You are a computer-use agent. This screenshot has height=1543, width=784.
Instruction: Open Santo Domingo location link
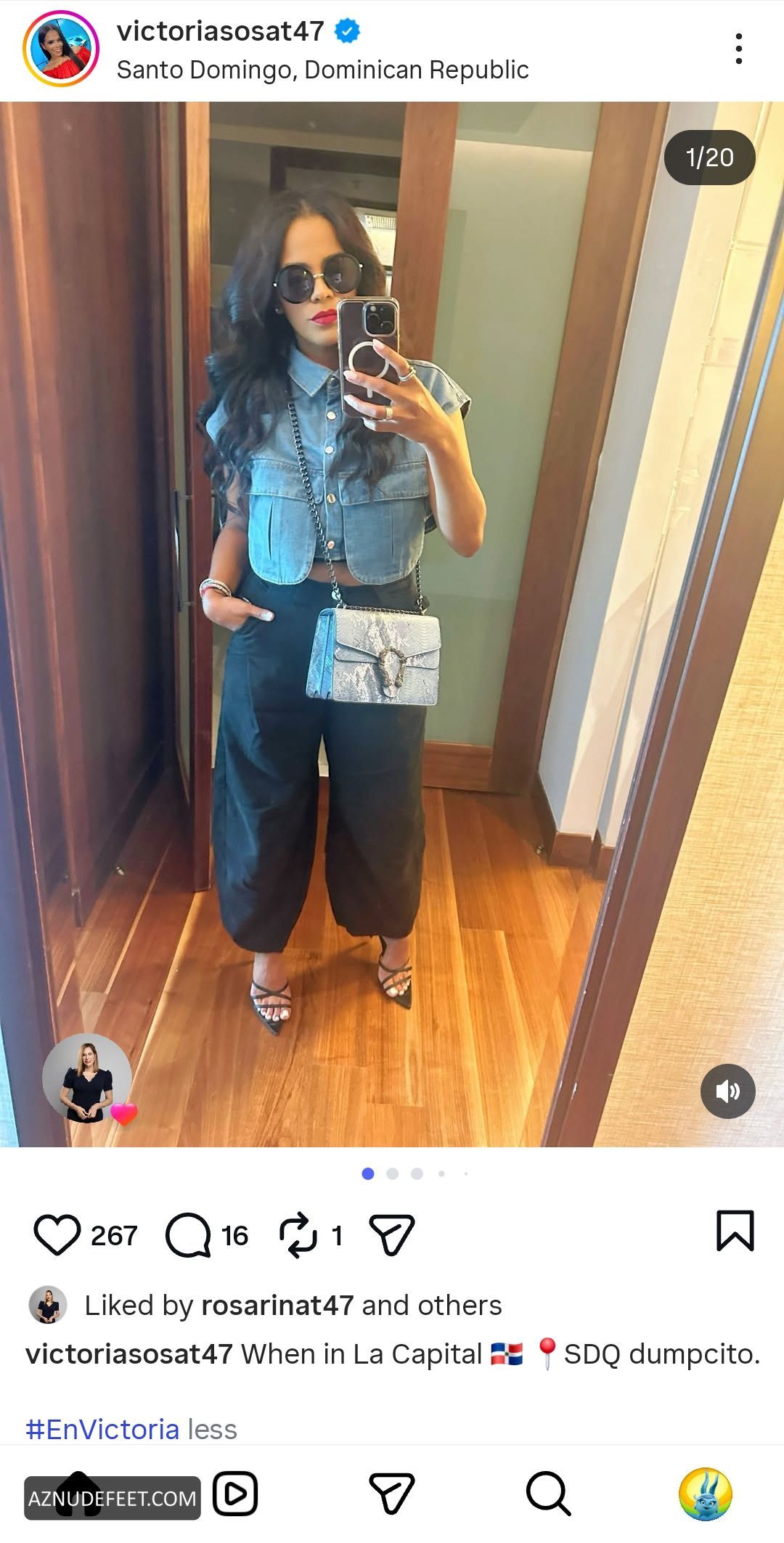coord(322,70)
